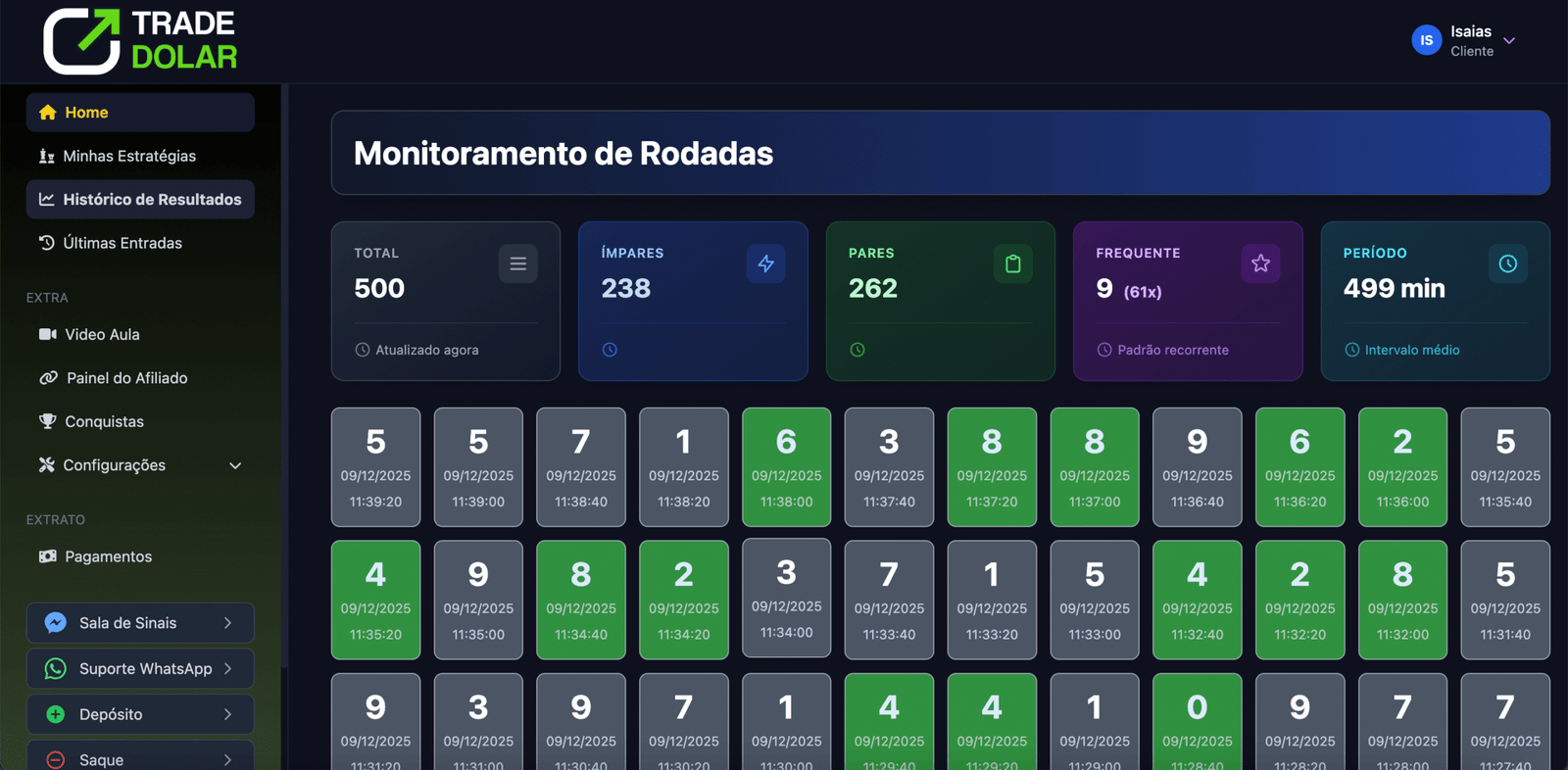Contact Suporte WhatsApp
This screenshot has width=1568, height=770.
140,669
